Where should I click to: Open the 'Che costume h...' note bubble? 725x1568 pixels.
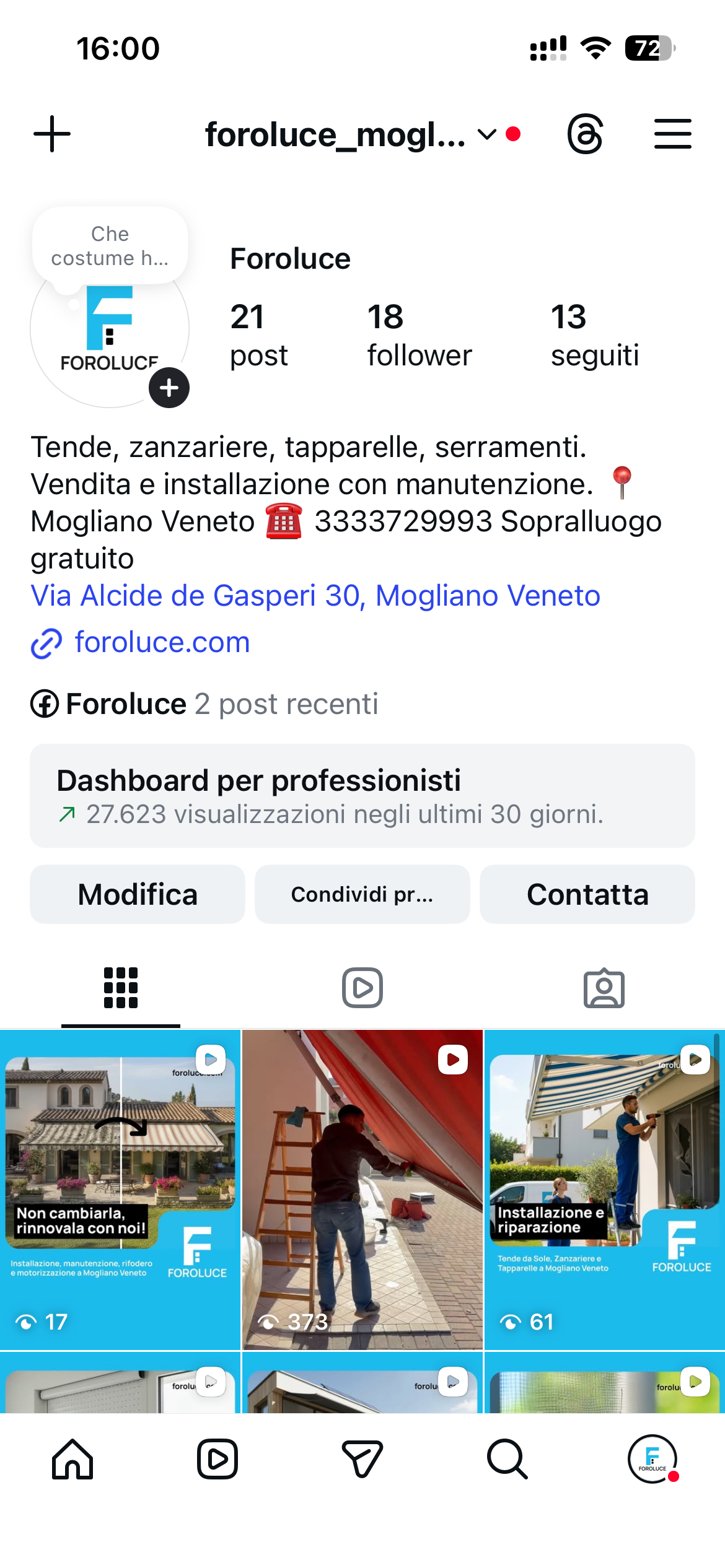point(110,246)
